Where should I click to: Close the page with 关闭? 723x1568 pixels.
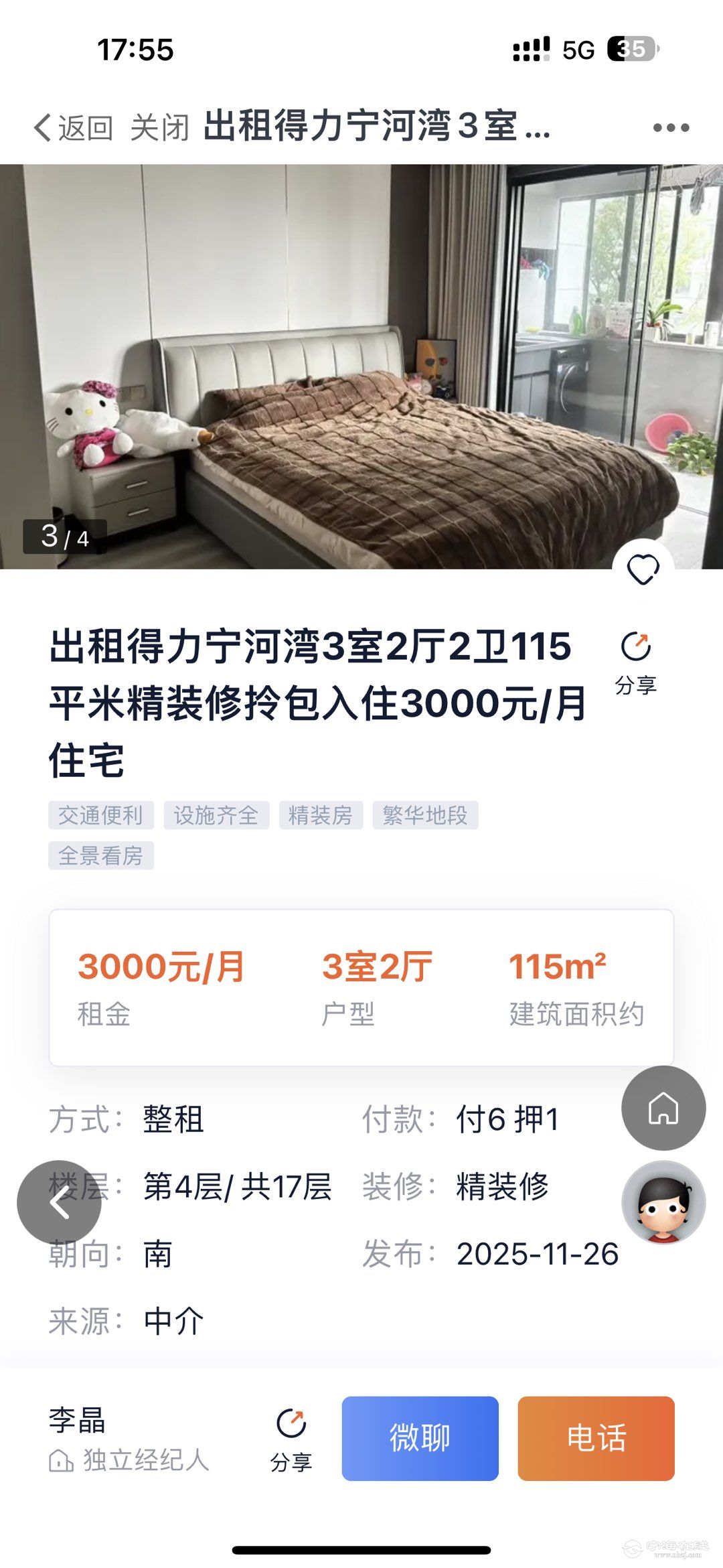[159, 127]
